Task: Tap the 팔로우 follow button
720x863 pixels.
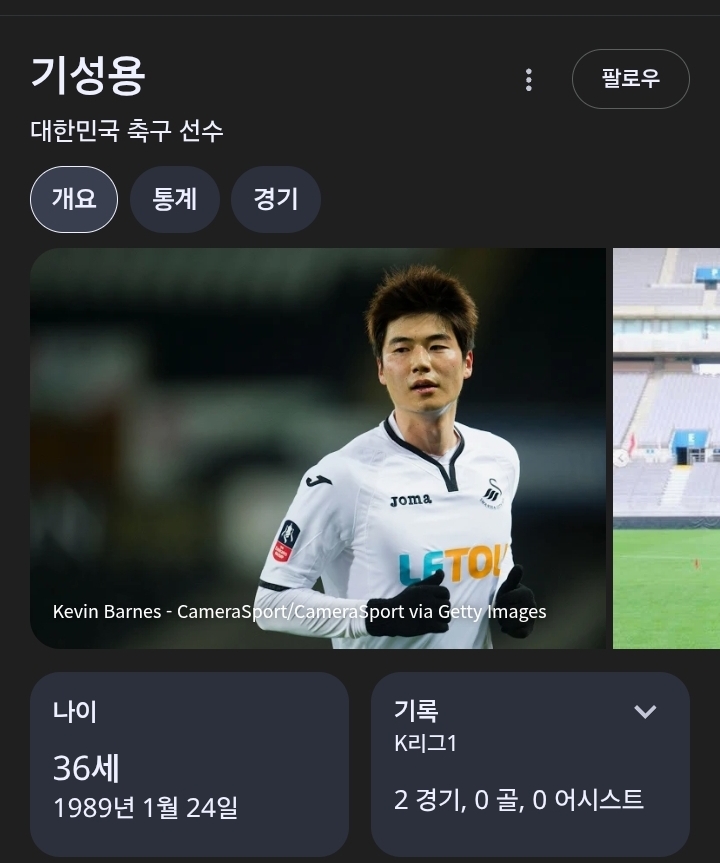Action: click(x=630, y=79)
